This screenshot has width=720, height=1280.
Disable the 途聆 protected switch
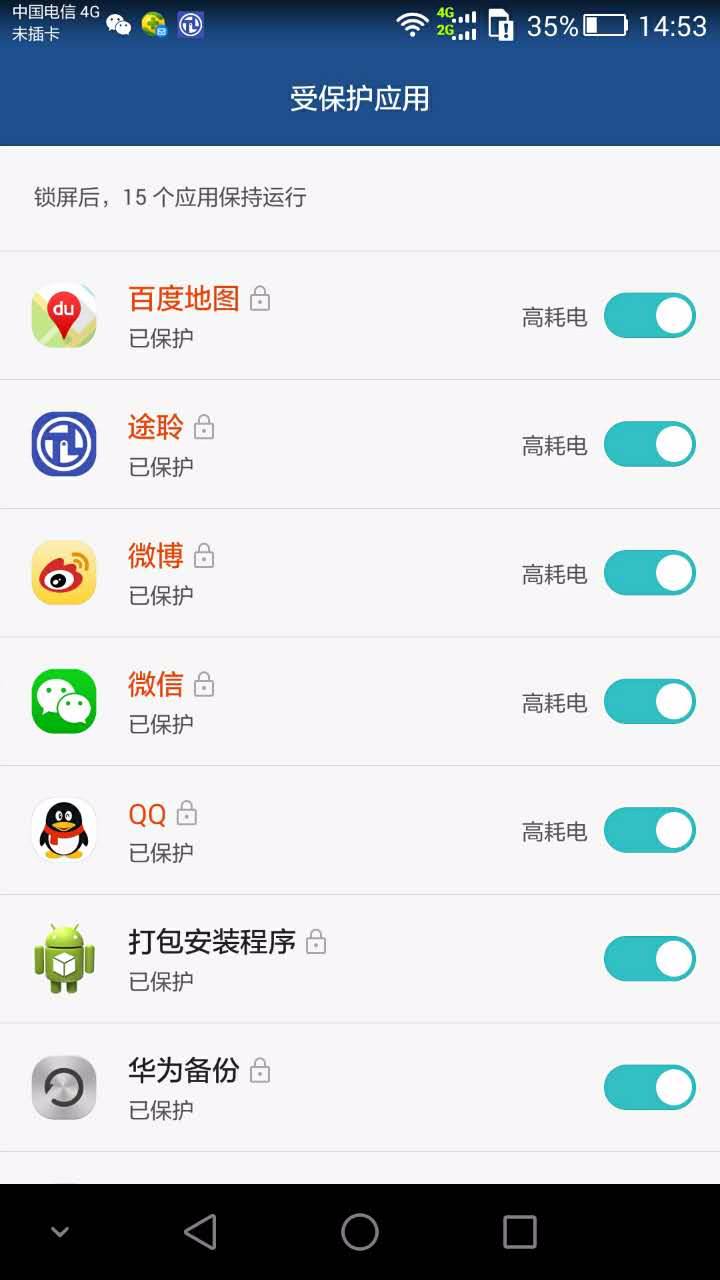pyautogui.click(x=650, y=444)
